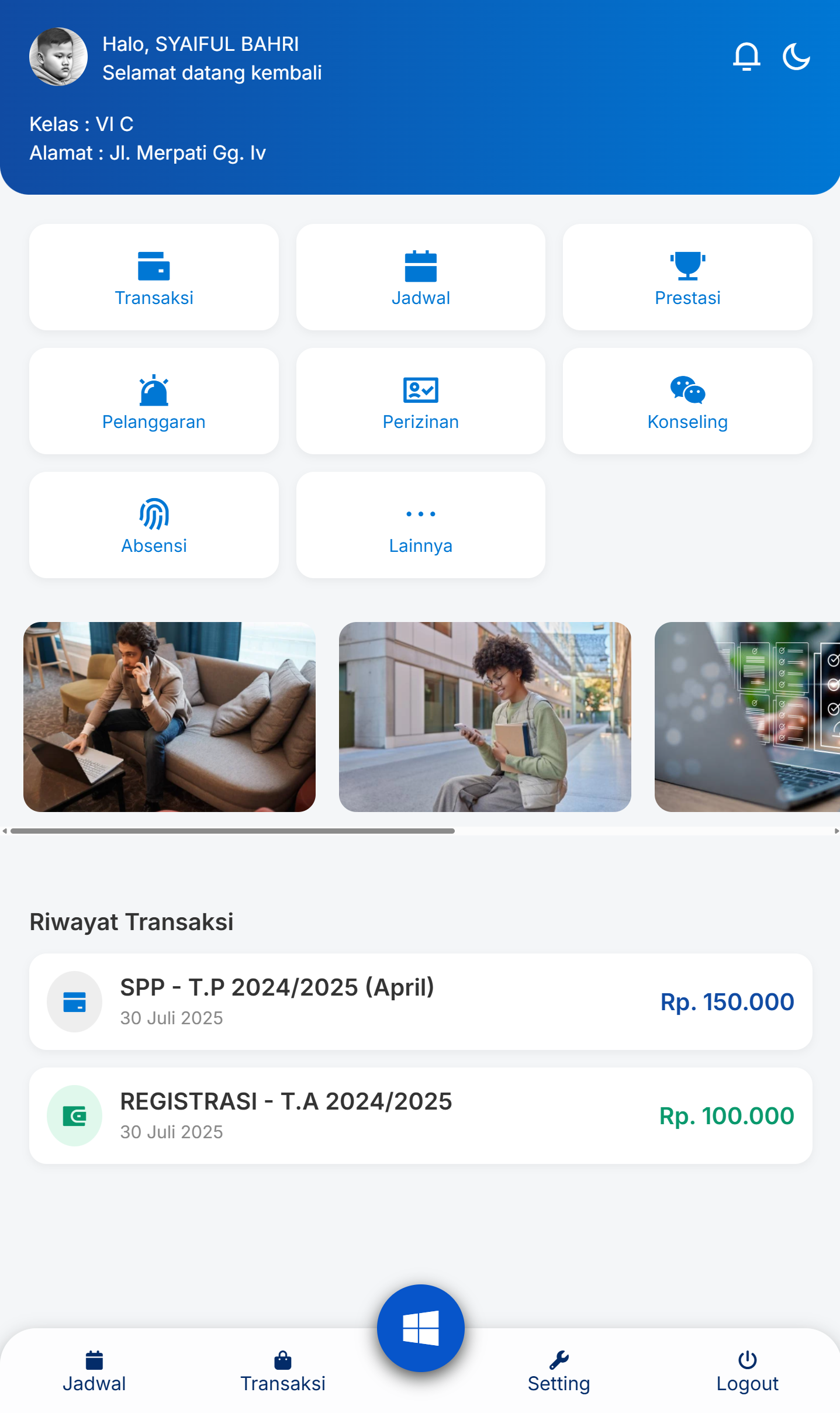
Task: Open the REGISTRASI - T.A 2024/2025 transaction
Action: (x=420, y=1115)
